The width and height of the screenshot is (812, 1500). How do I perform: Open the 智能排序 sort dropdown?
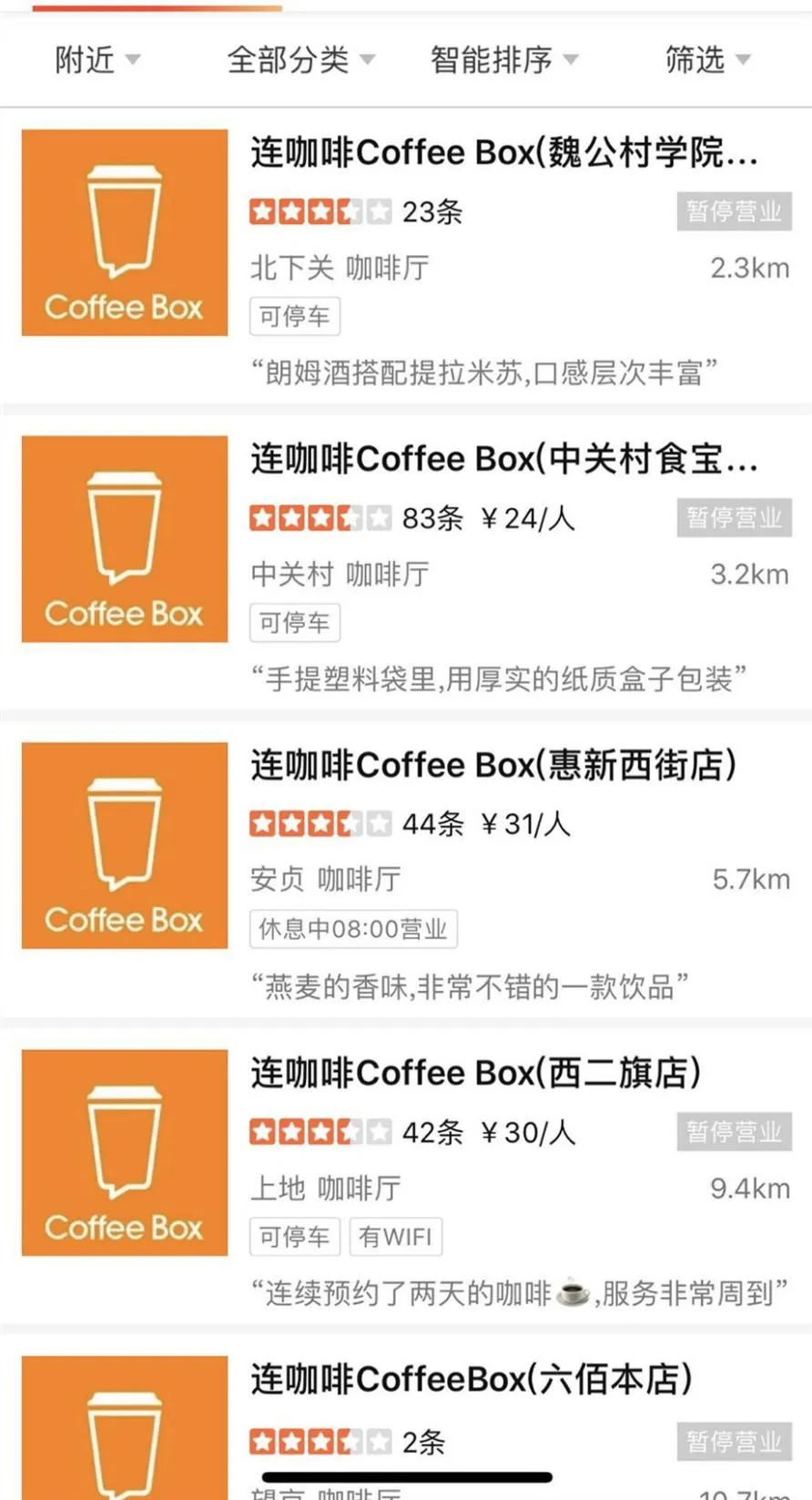point(503,60)
